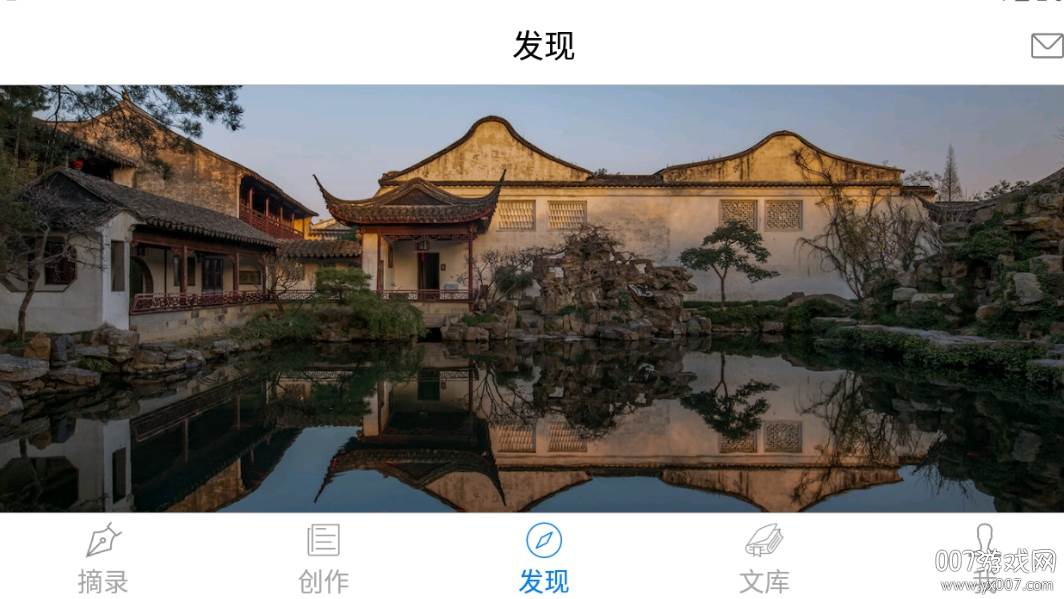
Task: Switch to the 创作 tab
Action: tap(323, 558)
